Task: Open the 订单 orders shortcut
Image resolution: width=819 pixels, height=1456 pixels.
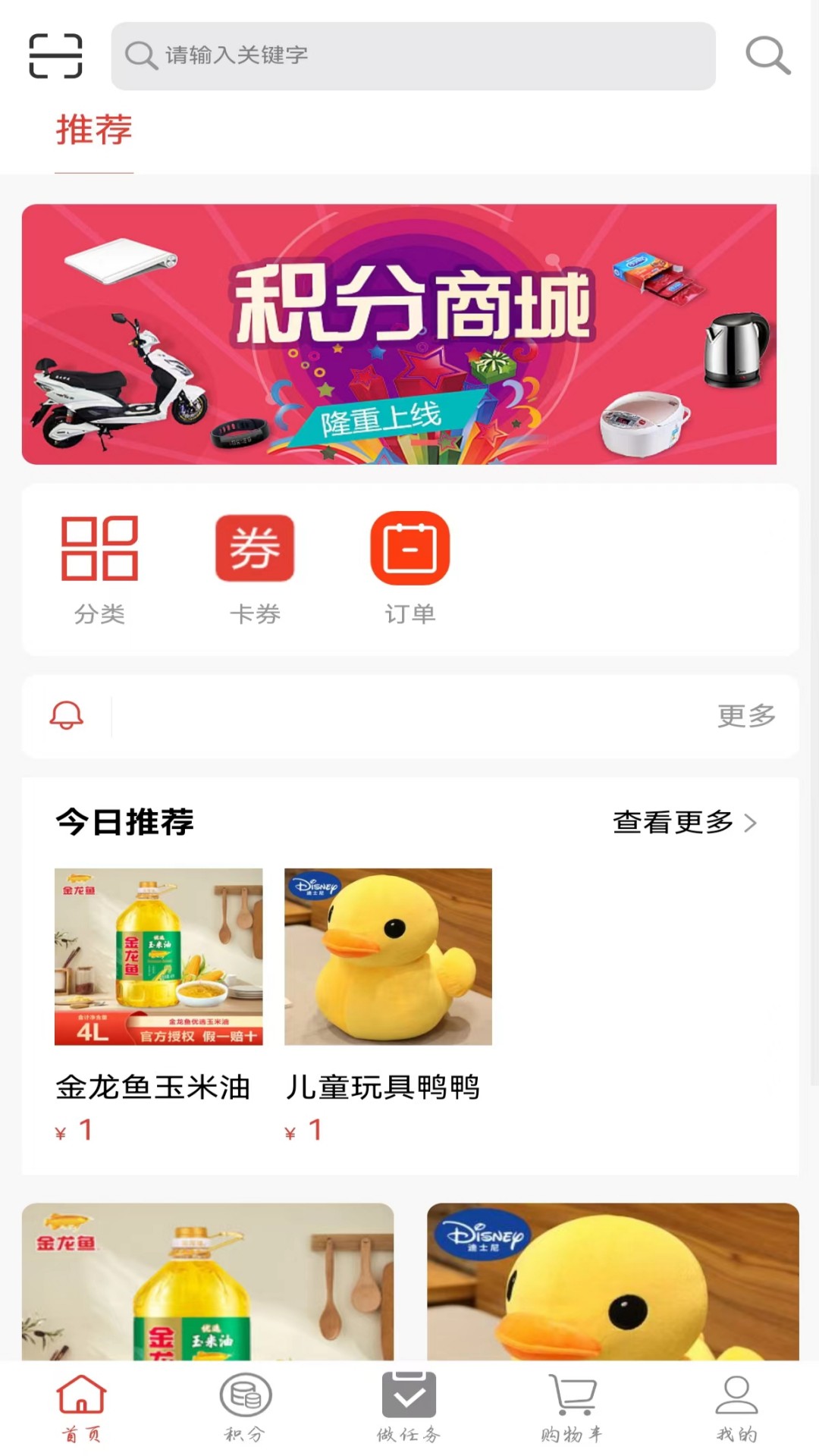Action: [410, 569]
